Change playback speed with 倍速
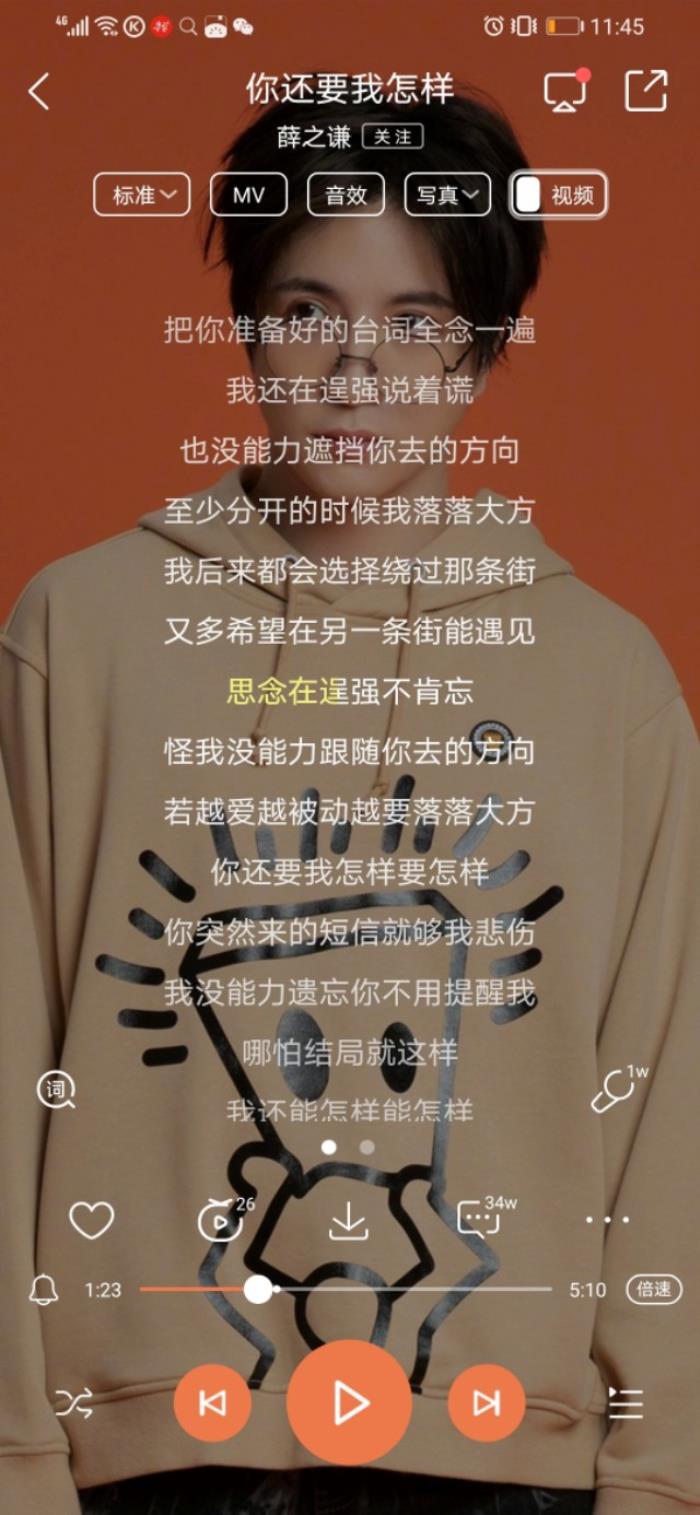 click(653, 1290)
